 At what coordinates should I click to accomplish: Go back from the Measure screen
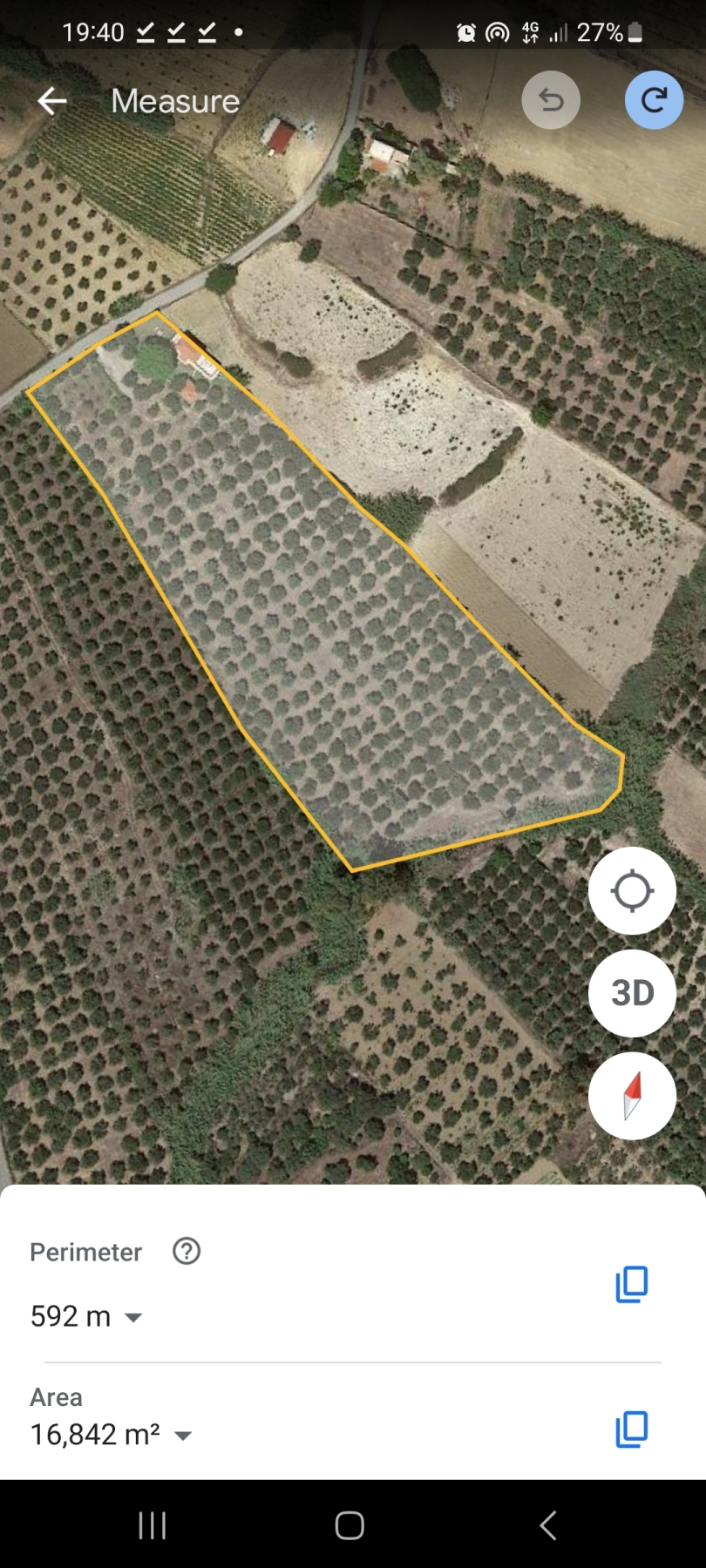[52, 101]
